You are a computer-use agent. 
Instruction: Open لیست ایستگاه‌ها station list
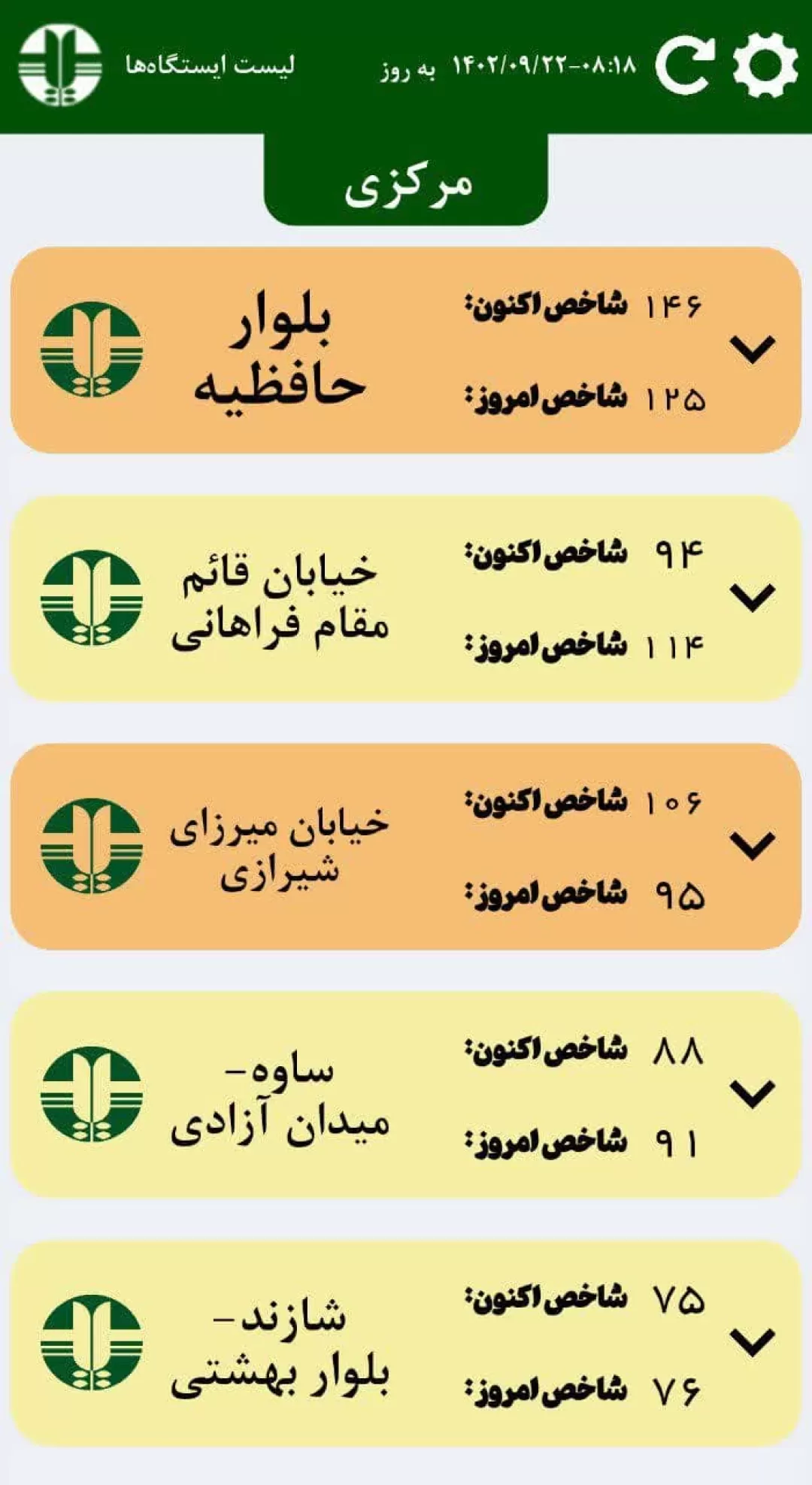click(x=210, y=65)
